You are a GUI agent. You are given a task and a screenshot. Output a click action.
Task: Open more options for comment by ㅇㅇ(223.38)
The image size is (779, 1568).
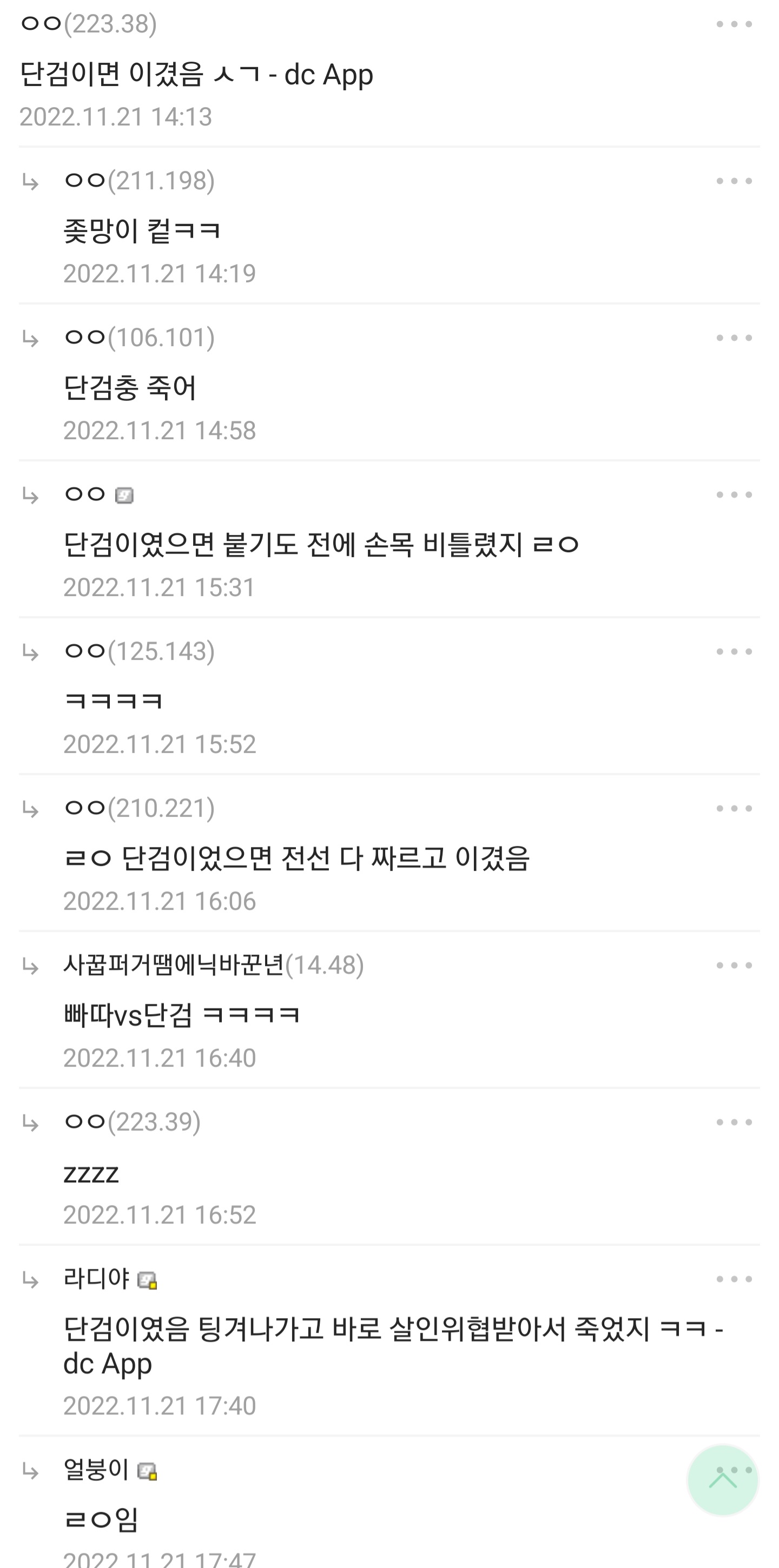pos(734,24)
